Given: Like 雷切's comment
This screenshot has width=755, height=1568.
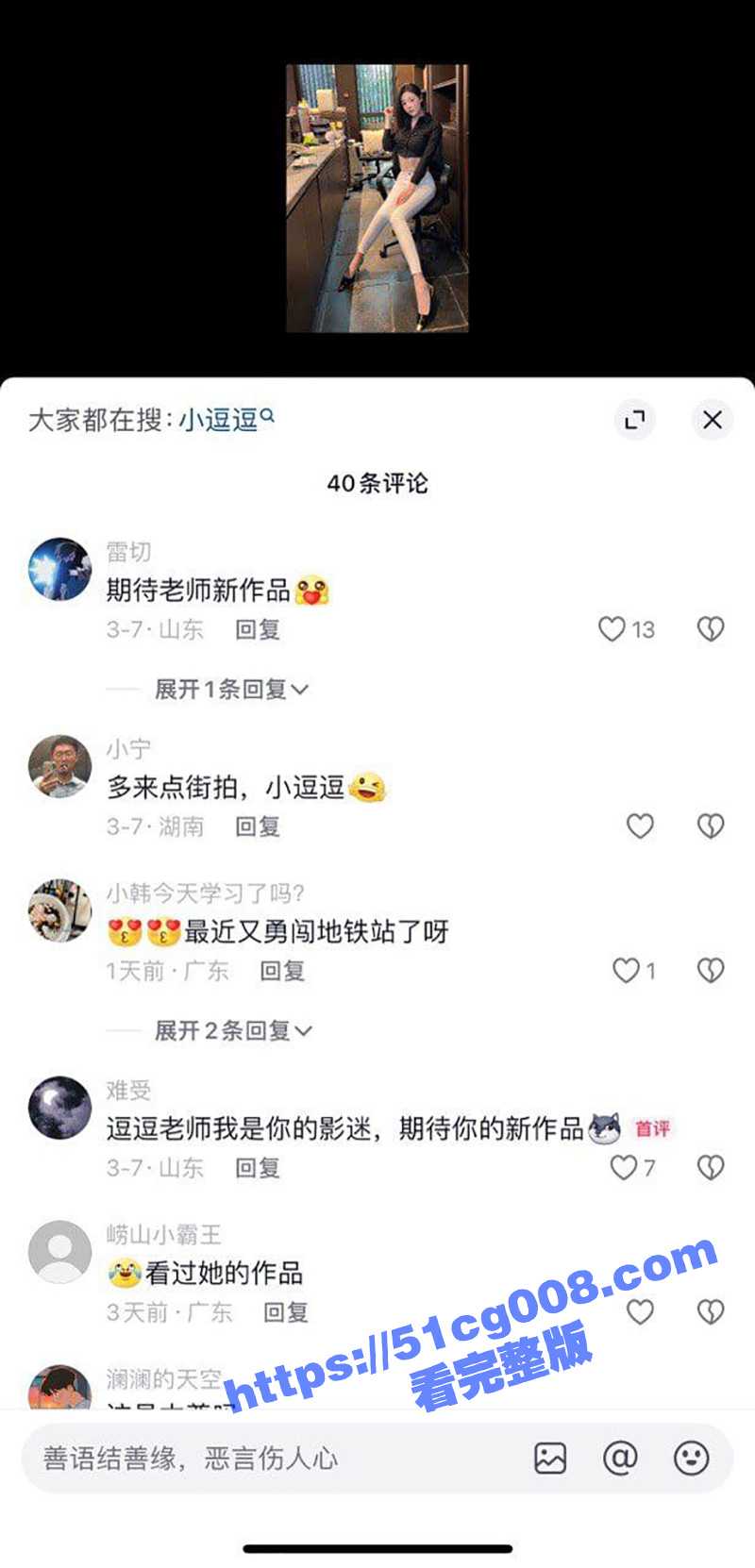Looking at the screenshot, I should click(613, 629).
